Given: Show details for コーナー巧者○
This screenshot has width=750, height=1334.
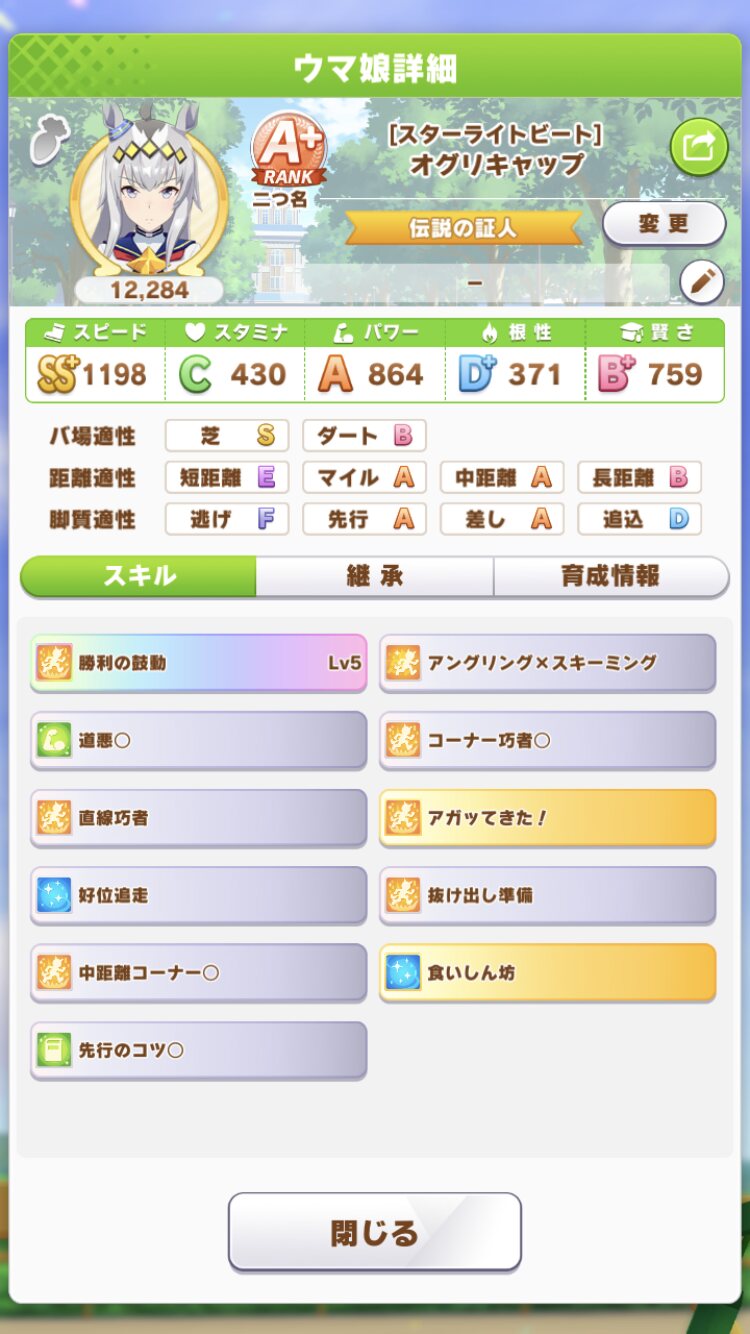Looking at the screenshot, I should 547,740.
